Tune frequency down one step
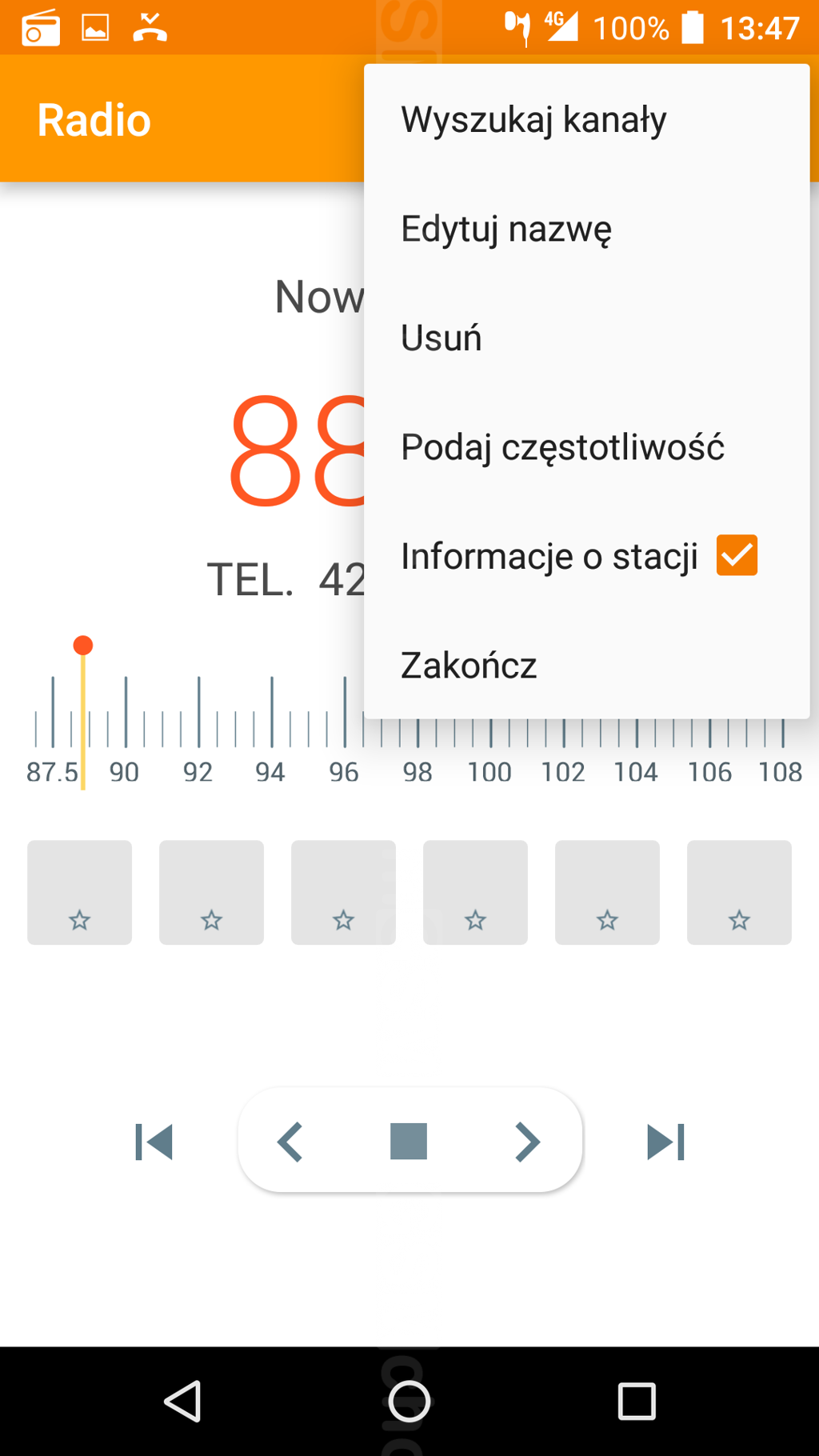 (x=290, y=1142)
